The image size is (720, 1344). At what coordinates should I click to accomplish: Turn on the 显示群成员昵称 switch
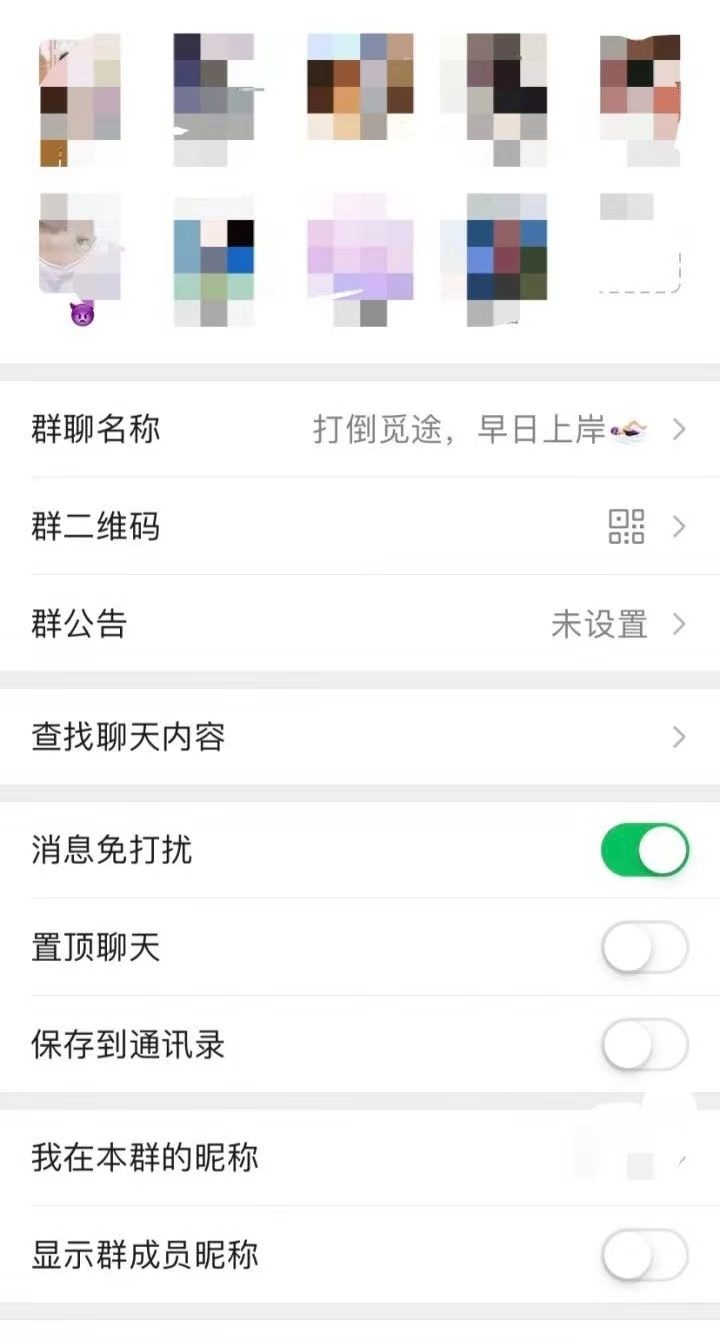[645, 1255]
